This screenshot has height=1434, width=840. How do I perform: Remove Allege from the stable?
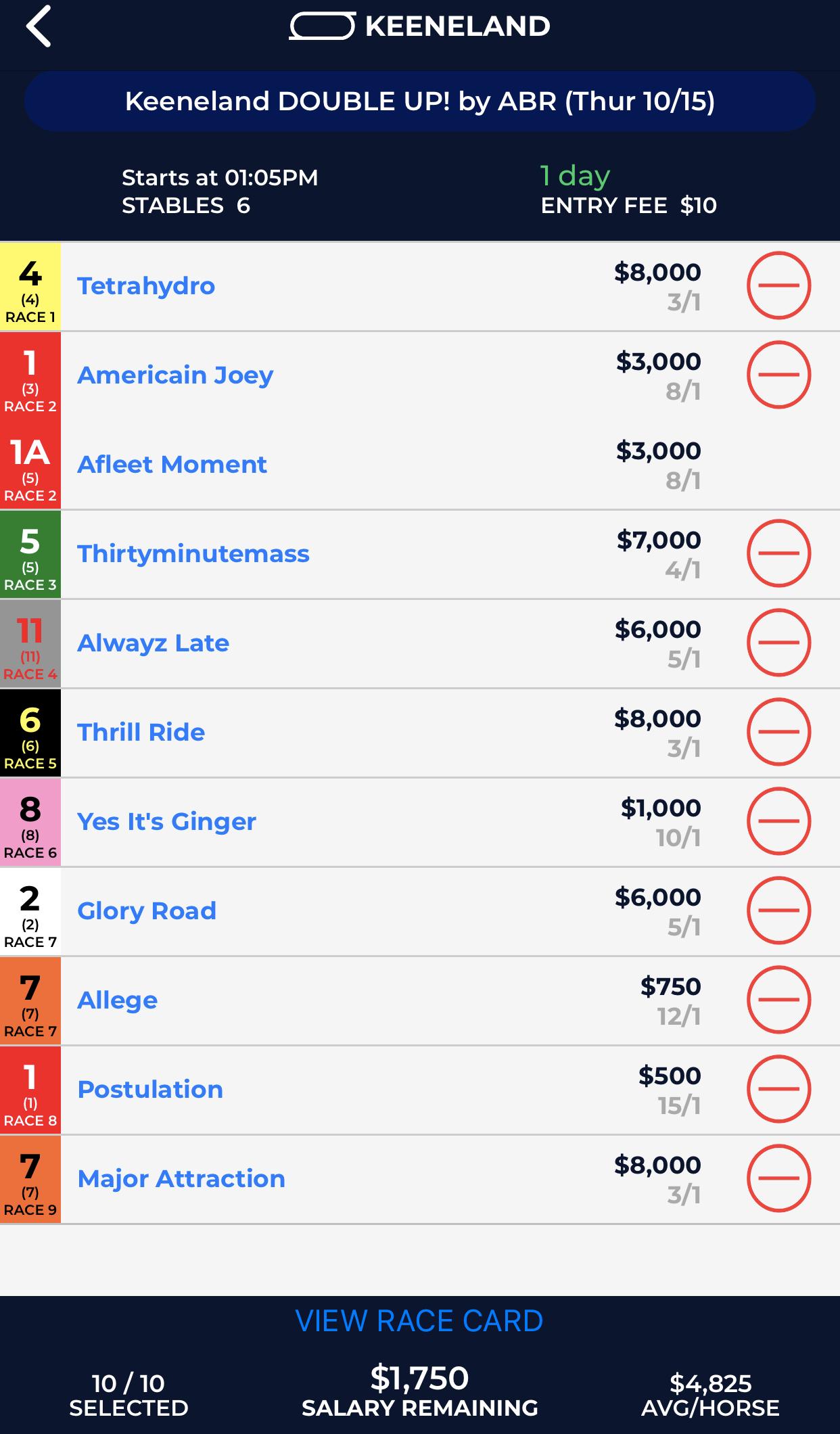[778, 1000]
